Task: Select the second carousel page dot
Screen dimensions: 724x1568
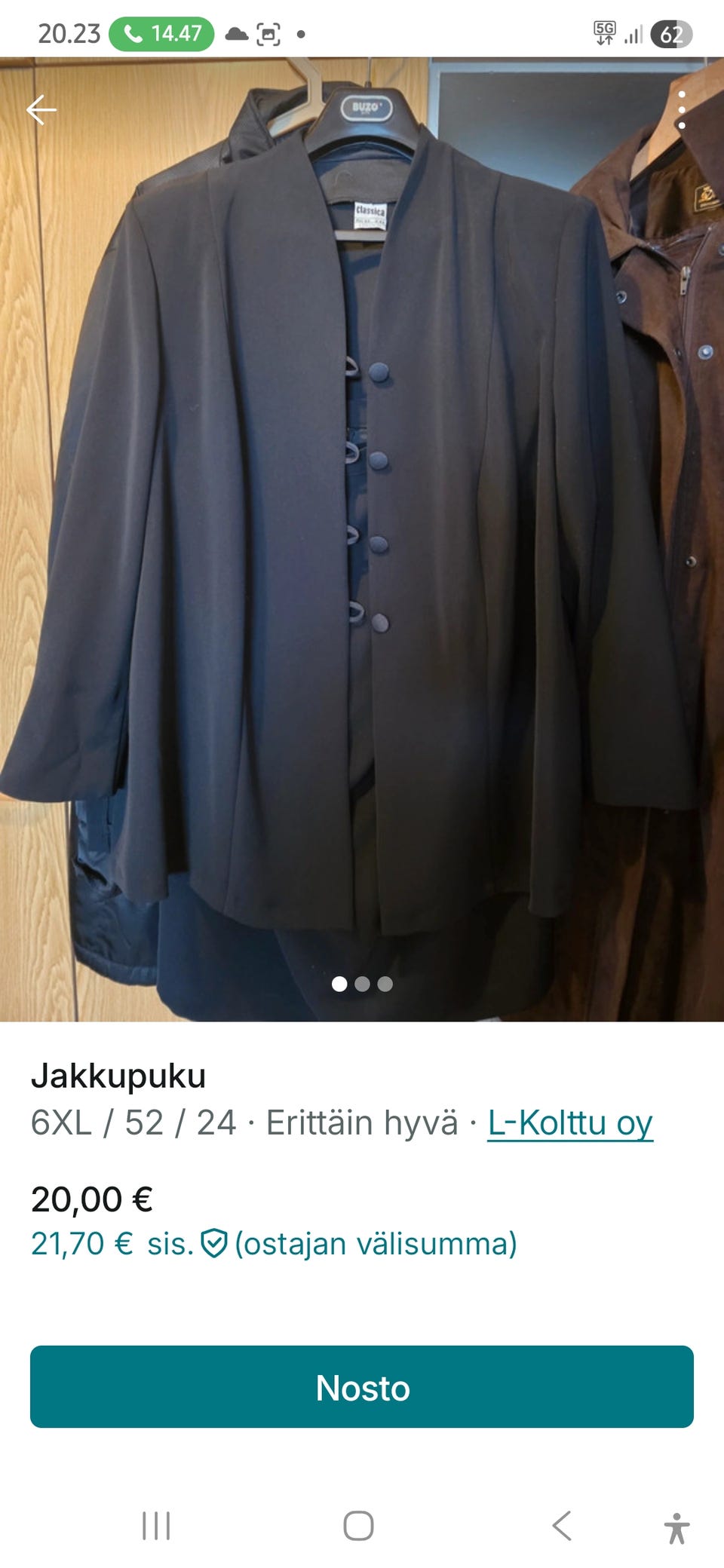Action: click(362, 983)
